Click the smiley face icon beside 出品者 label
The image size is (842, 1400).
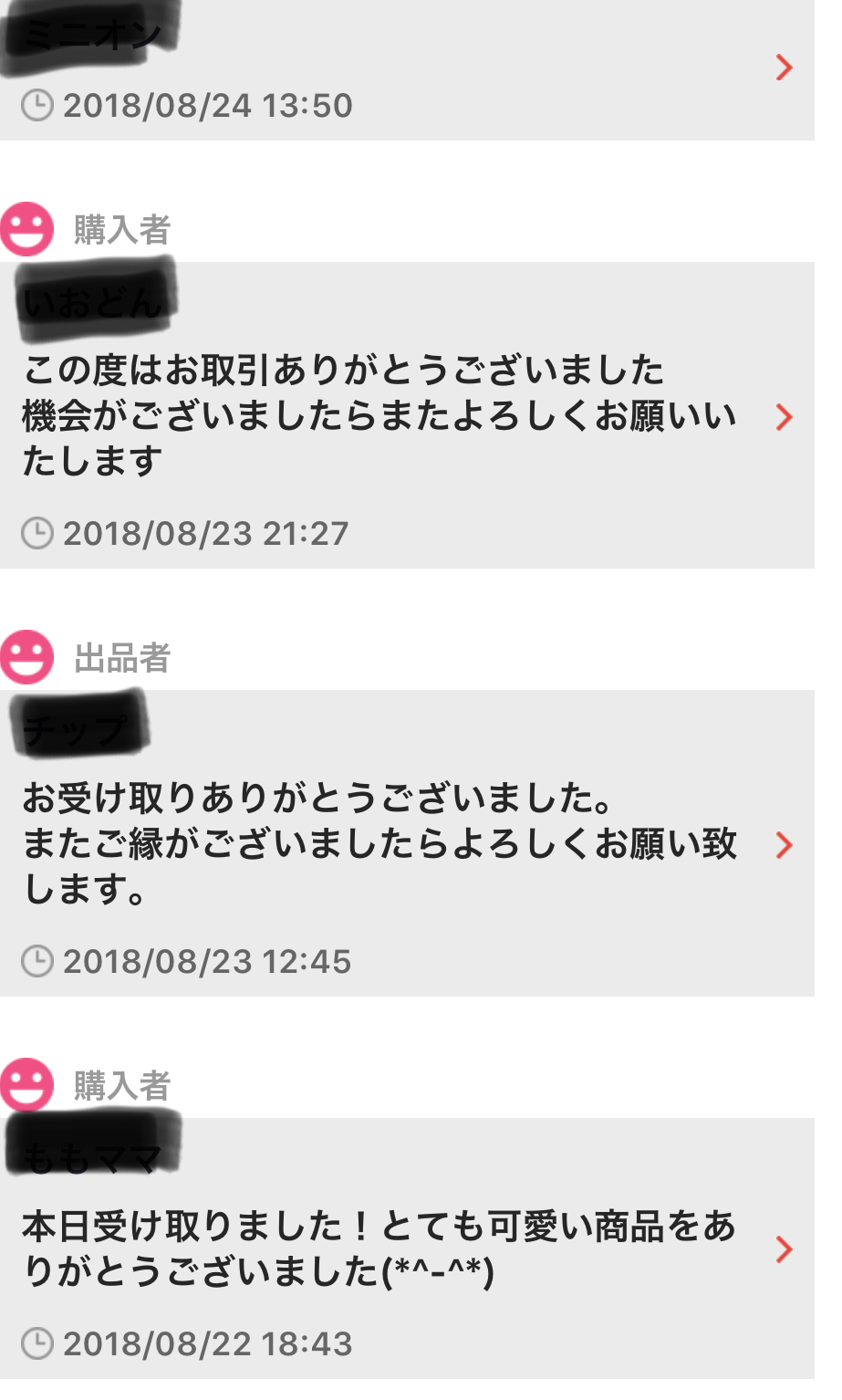pos(27,656)
